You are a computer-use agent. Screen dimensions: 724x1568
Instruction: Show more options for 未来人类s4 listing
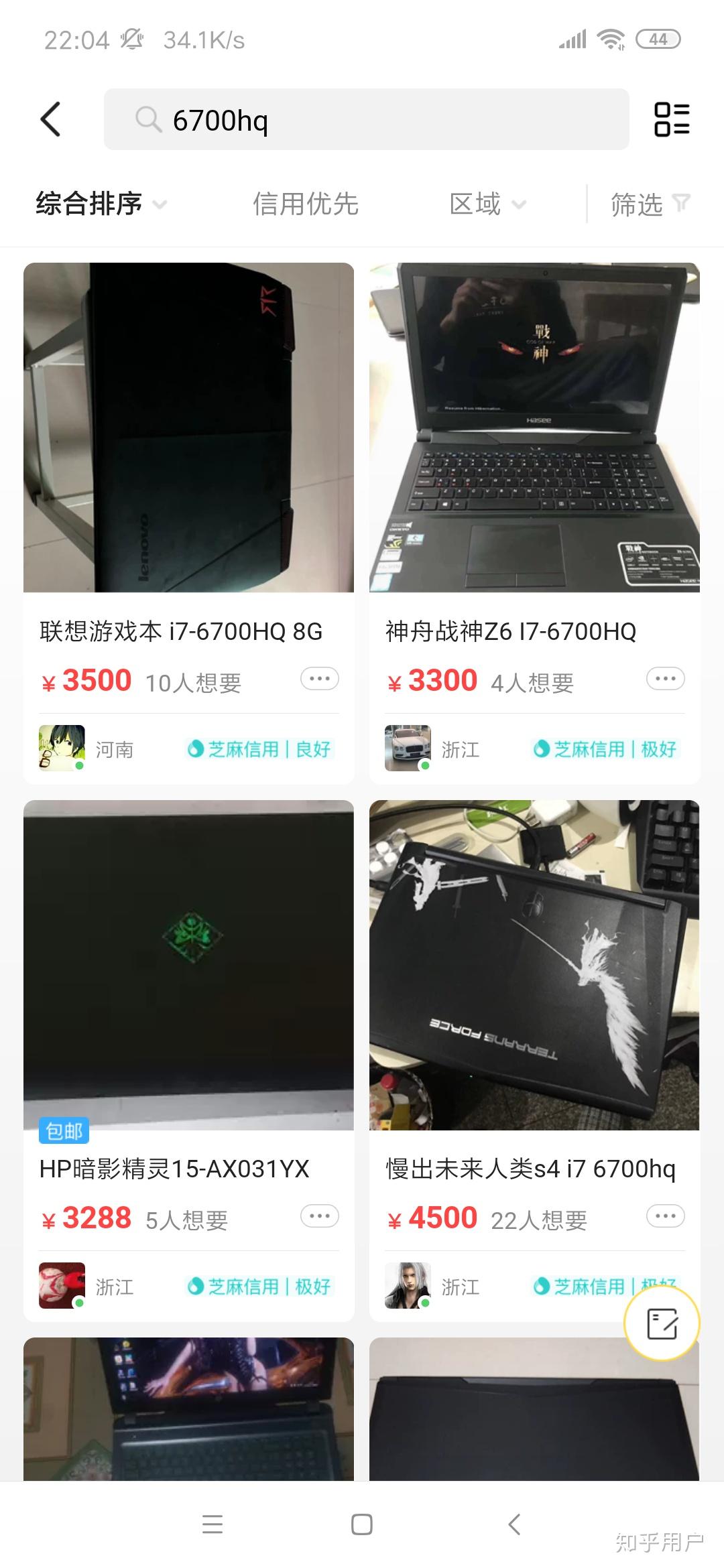point(666,1216)
